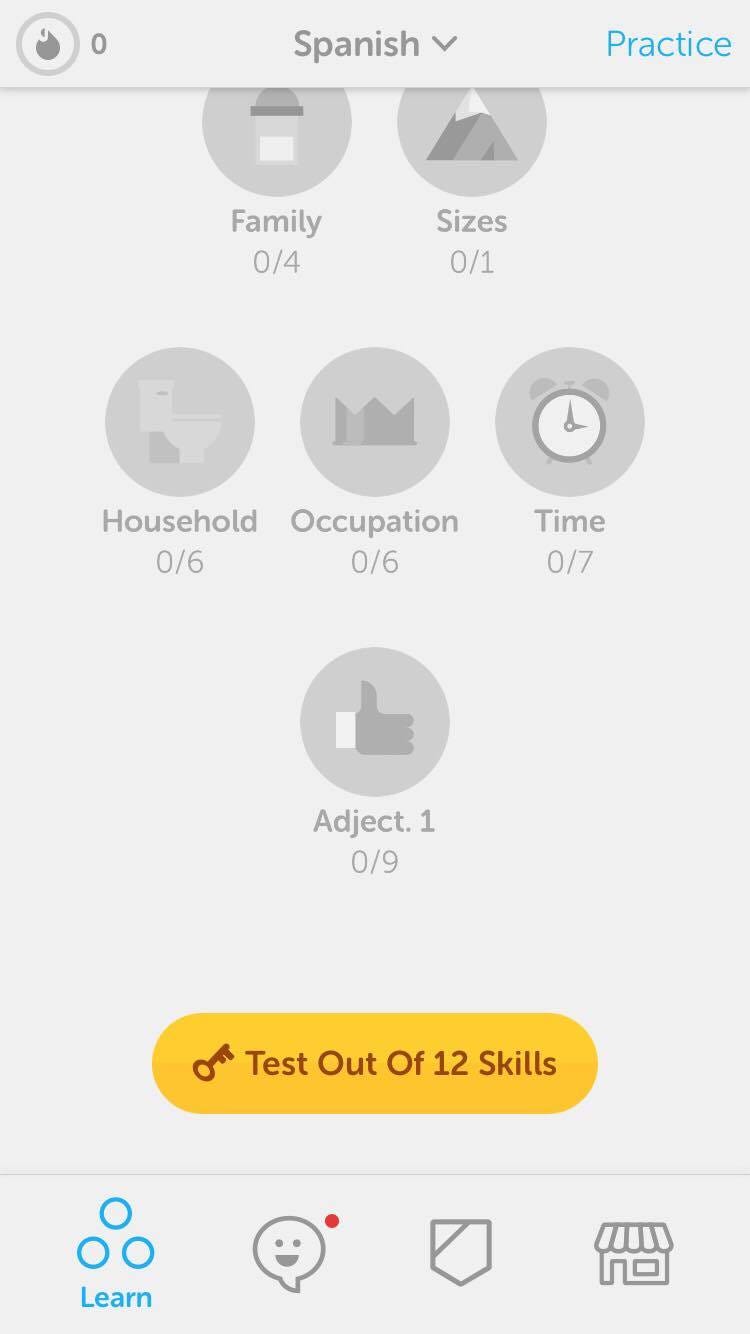Open the shop tab
Screen dimensions: 750x1334
(x=634, y=1254)
